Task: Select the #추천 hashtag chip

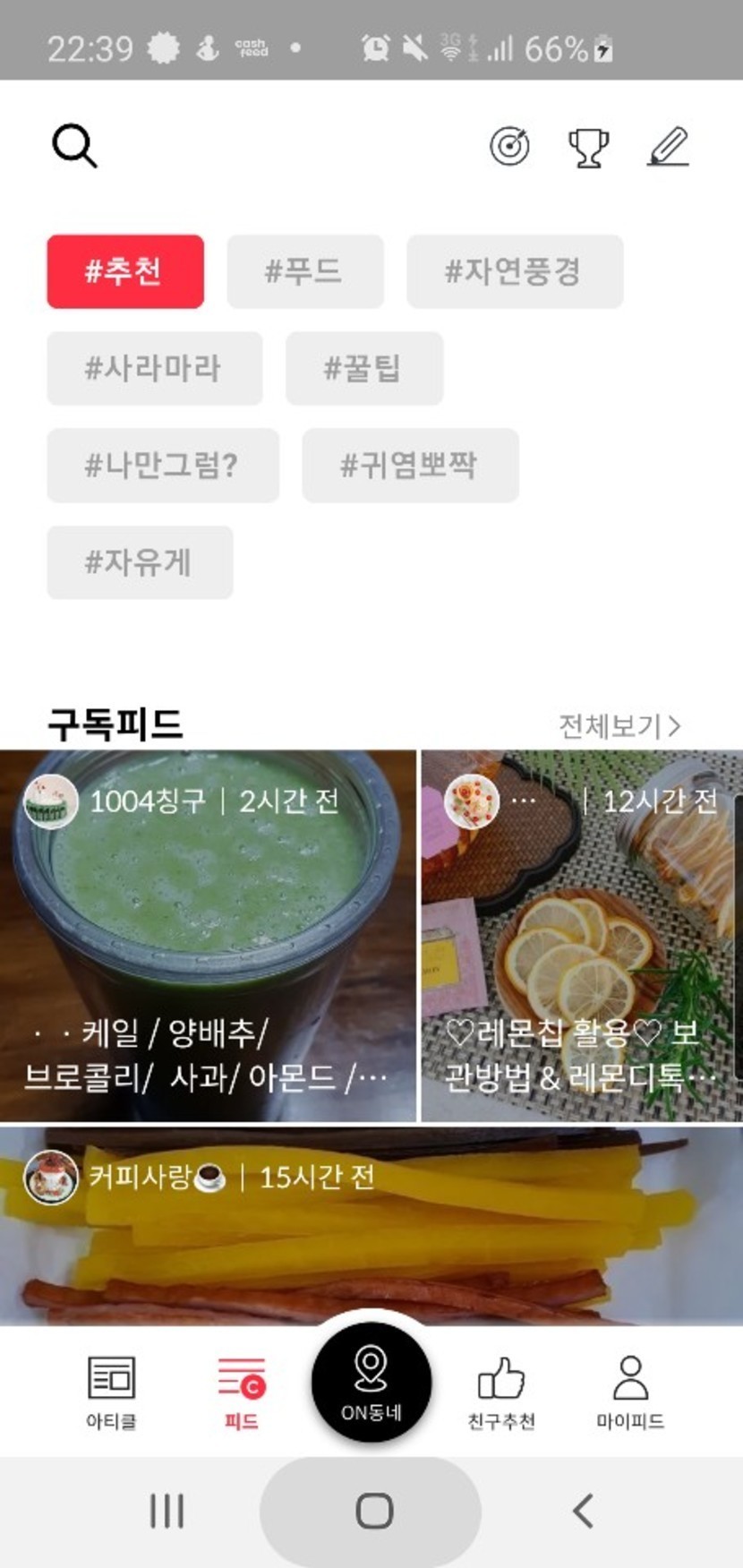Action: pos(125,271)
